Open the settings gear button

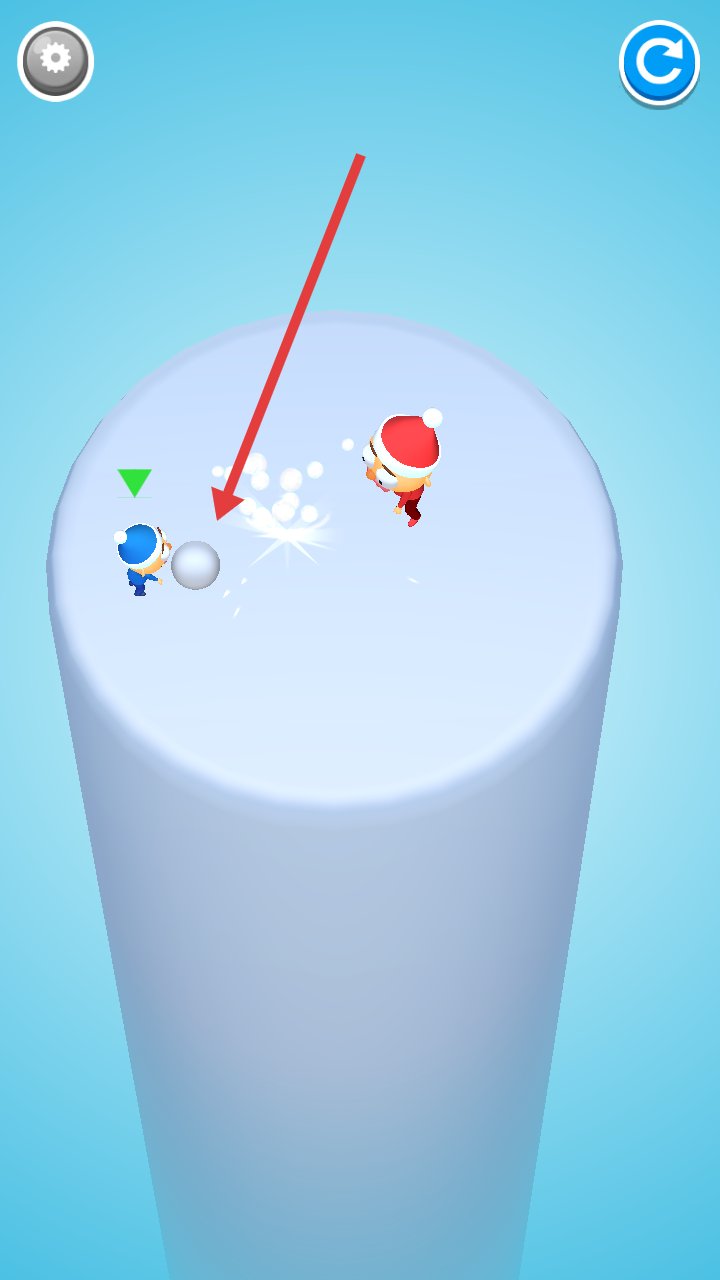(55, 60)
